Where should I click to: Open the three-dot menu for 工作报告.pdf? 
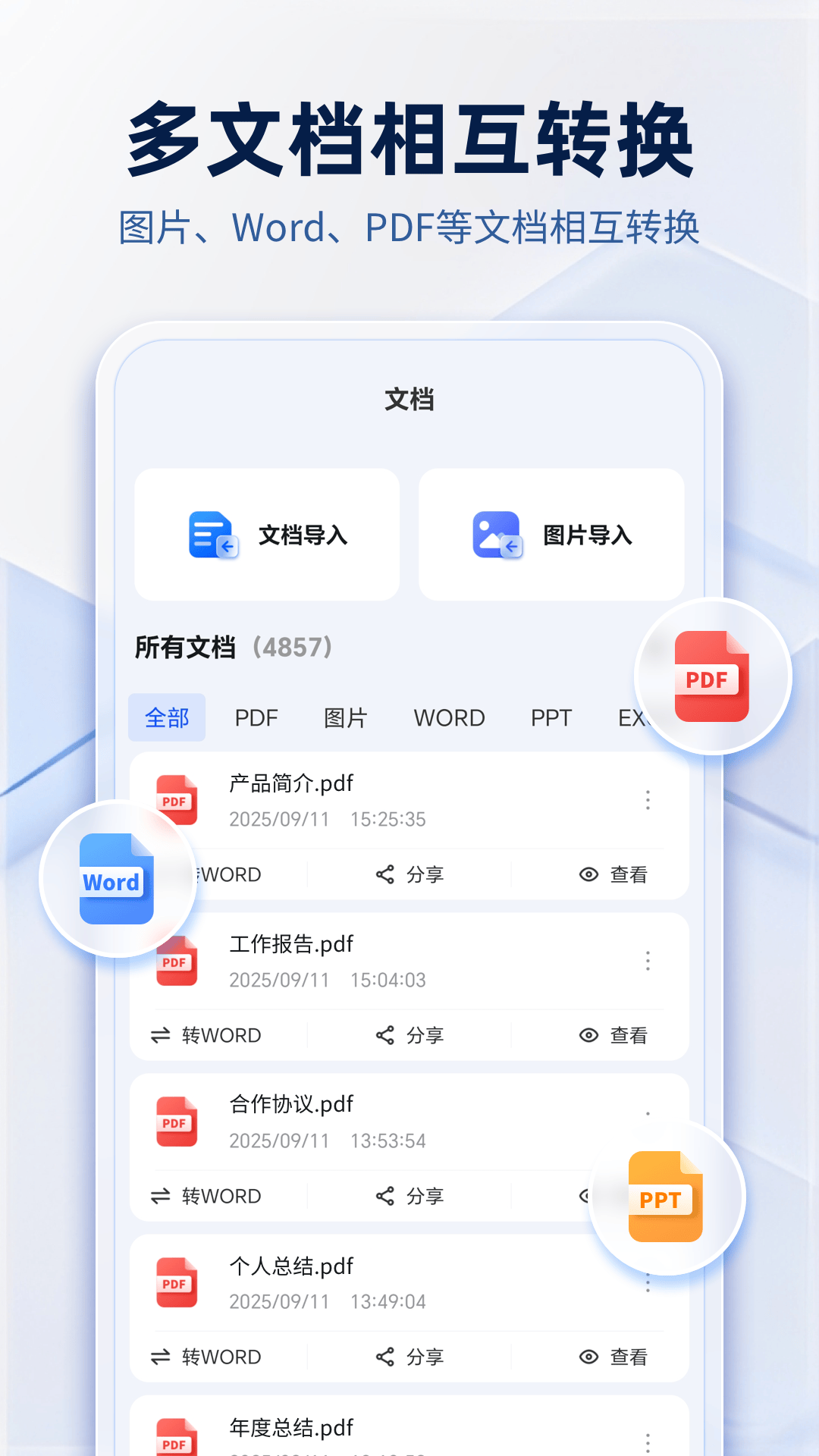click(648, 961)
